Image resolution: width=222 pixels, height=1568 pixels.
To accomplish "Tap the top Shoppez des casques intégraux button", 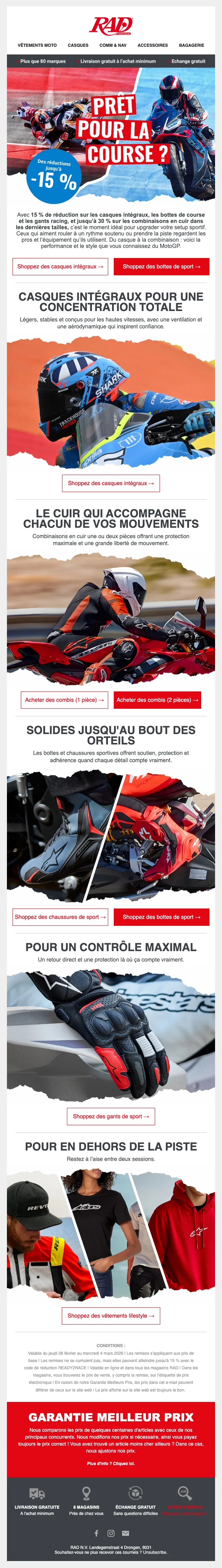I will pos(60,266).
